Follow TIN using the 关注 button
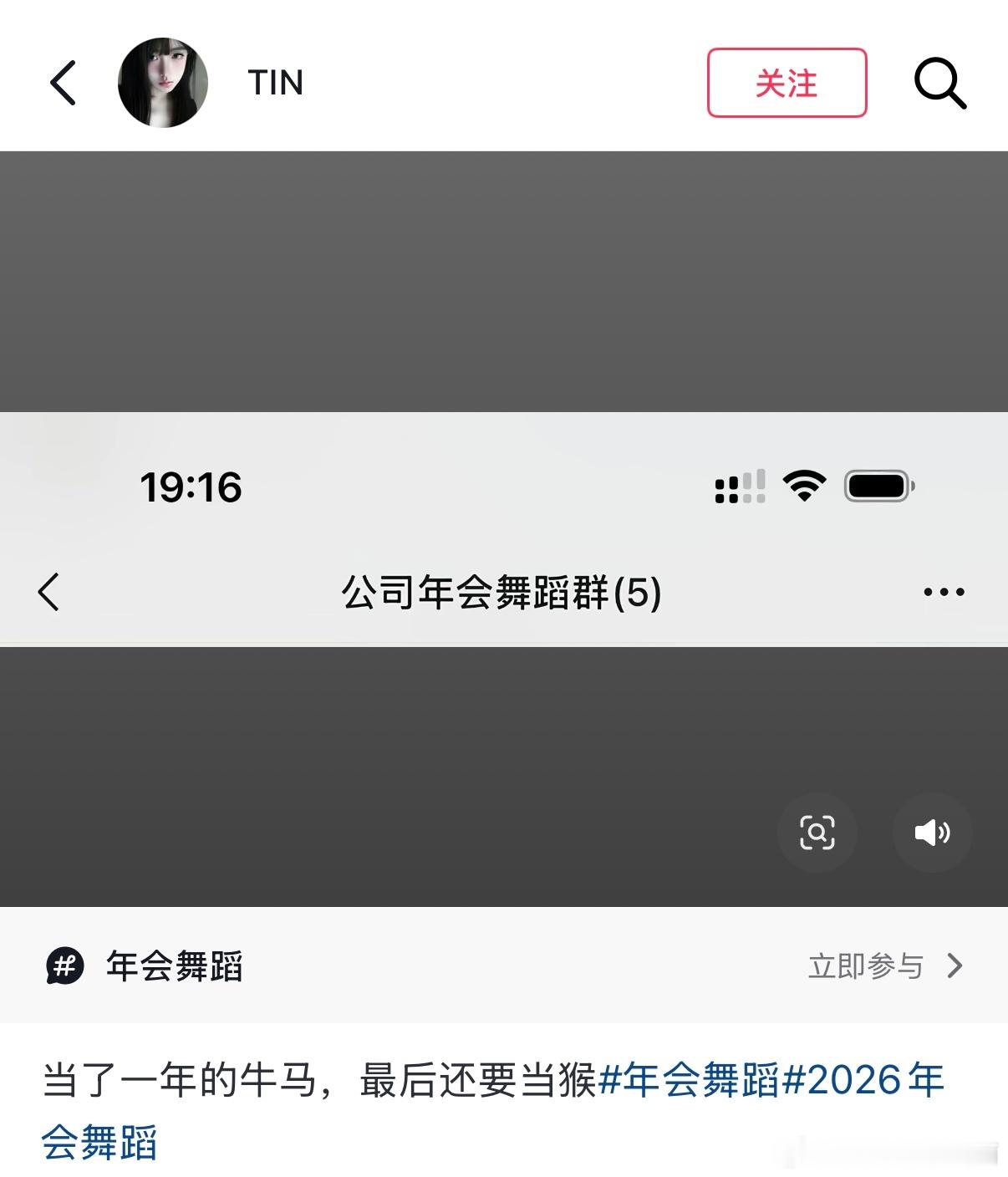This screenshot has width=1008, height=1177. [787, 84]
